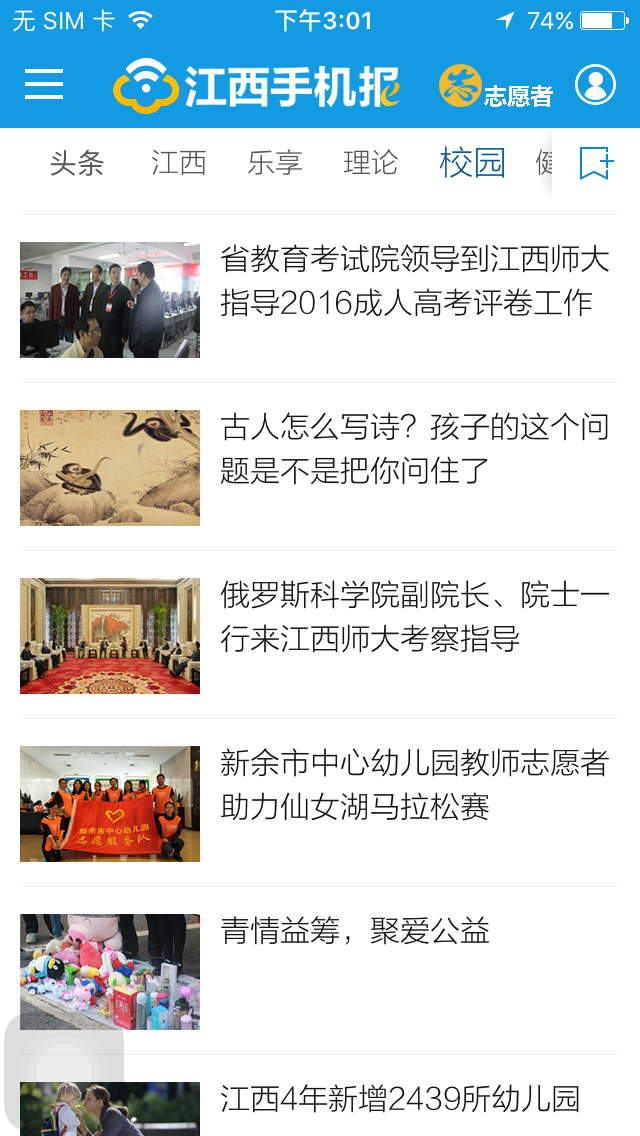640x1136 pixels.
Task: Open the hamburger drawer menu
Action: pyautogui.click(x=44, y=85)
